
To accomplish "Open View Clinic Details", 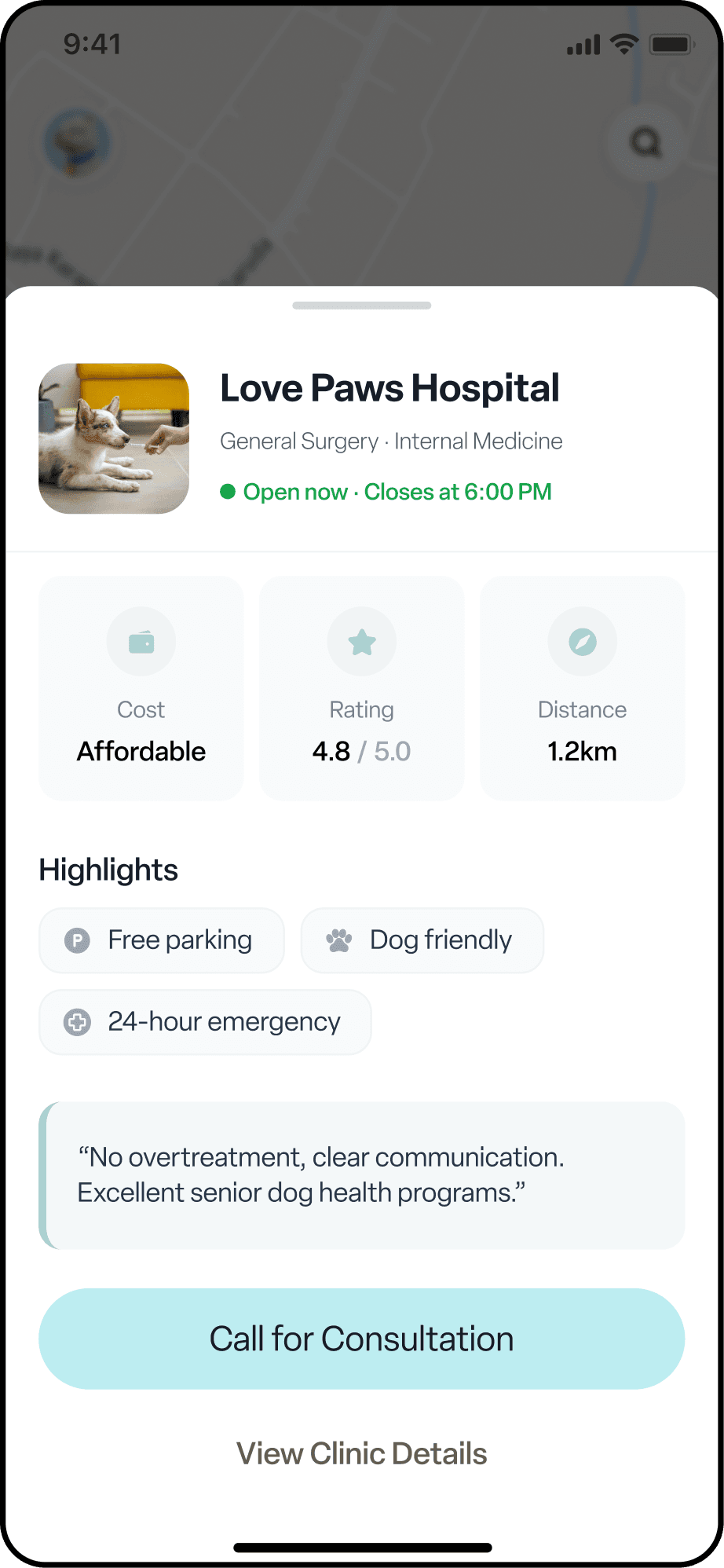I will [x=361, y=1453].
